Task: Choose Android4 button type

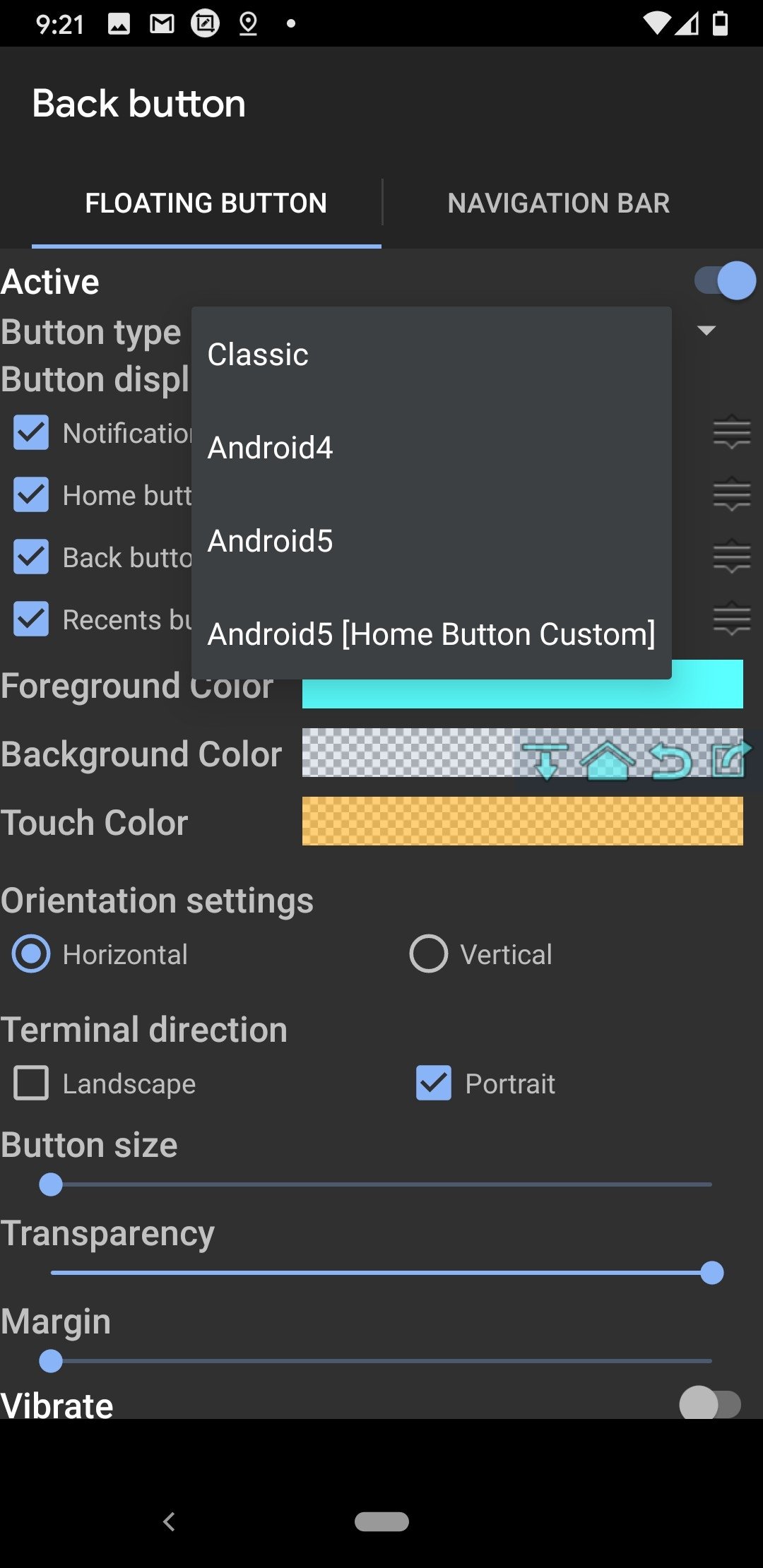Action: tap(431, 447)
